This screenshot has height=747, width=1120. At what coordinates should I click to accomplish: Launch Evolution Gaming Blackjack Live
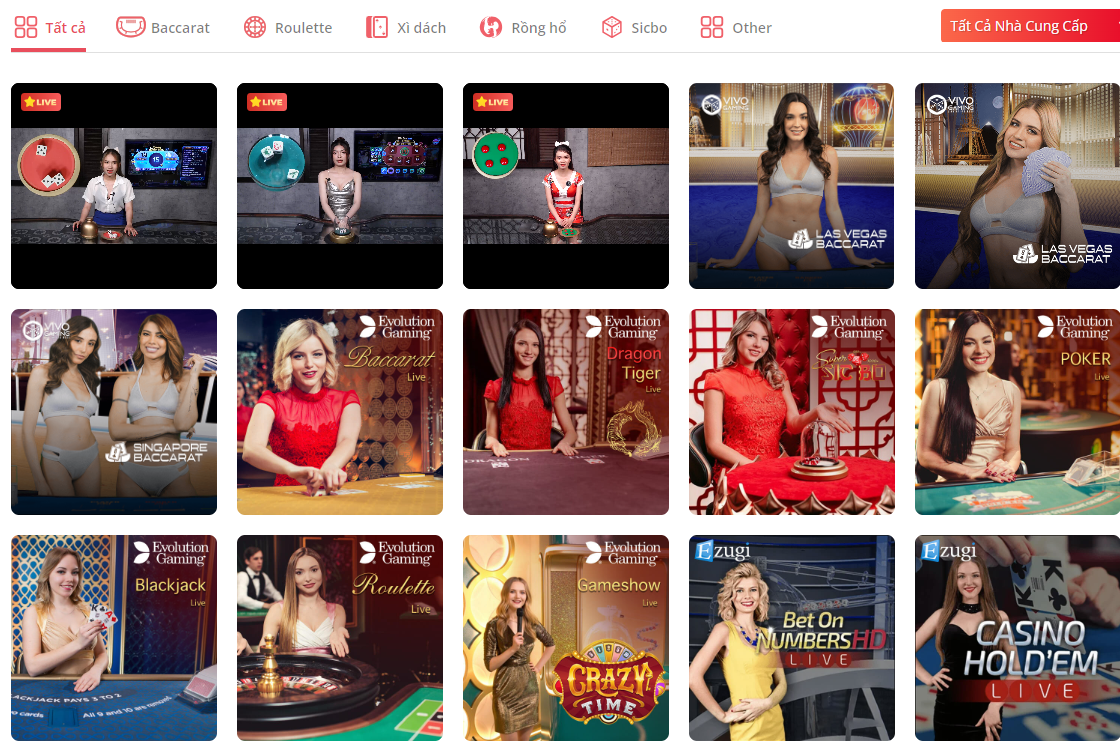[x=114, y=638]
